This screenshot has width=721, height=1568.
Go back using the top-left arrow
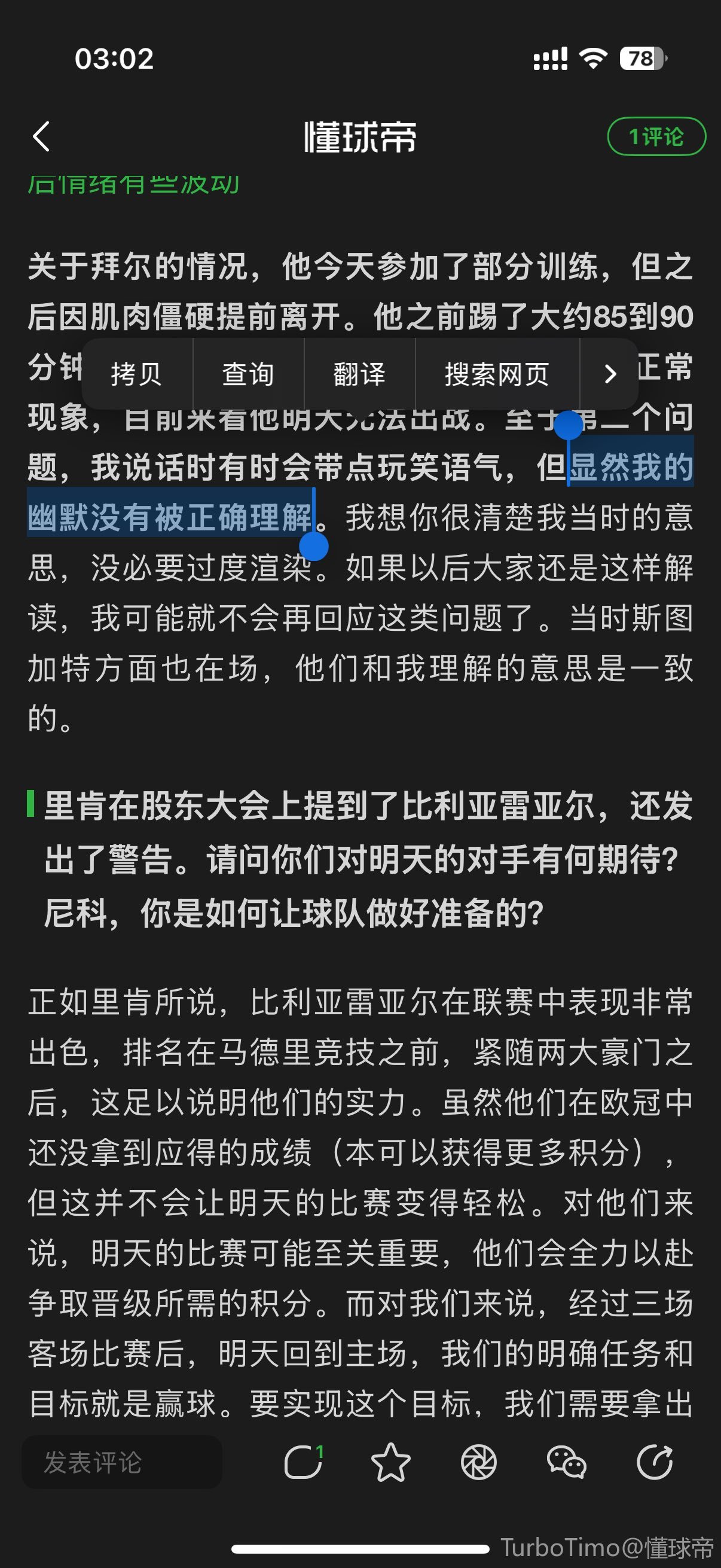pyautogui.click(x=41, y=136)
